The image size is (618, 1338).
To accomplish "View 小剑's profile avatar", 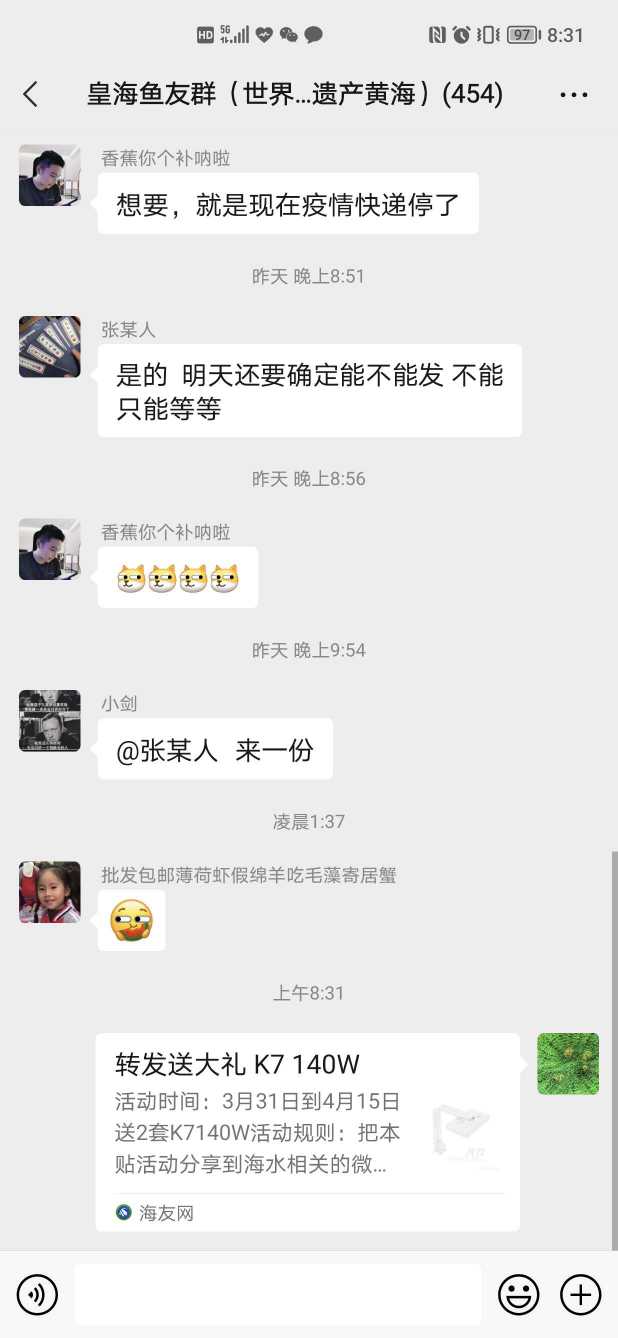I will tap(49, 720).
